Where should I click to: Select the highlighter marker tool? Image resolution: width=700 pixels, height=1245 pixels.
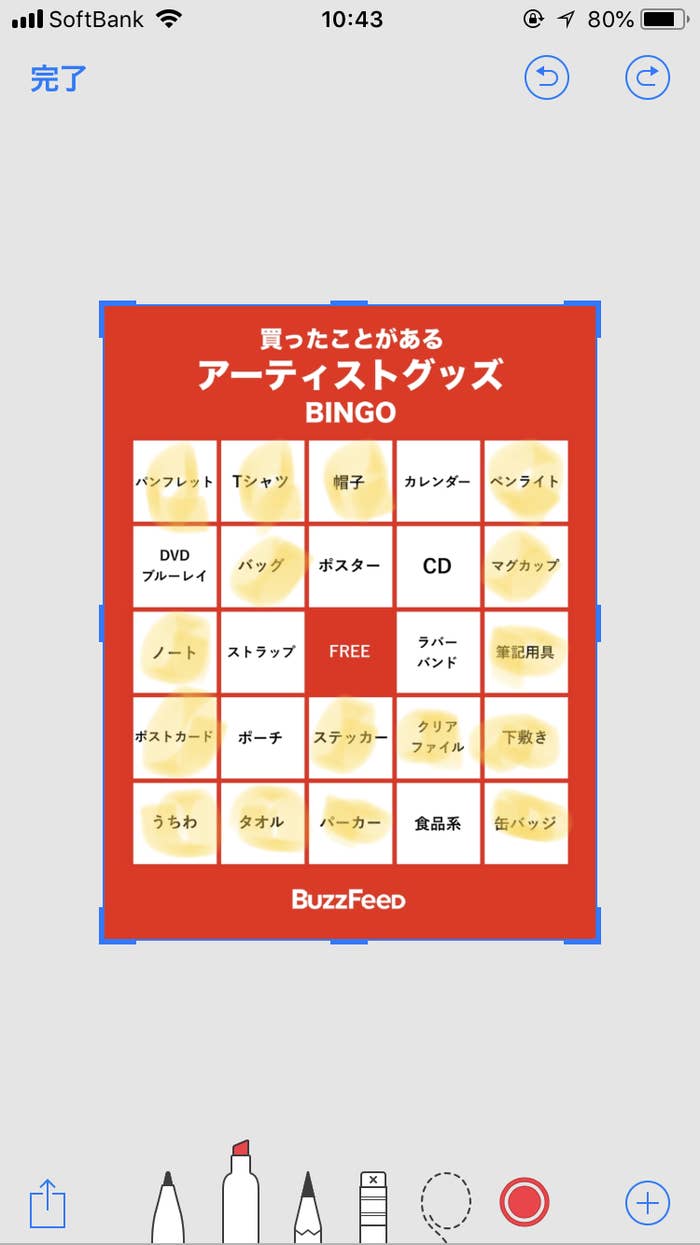pos(240,1195)
